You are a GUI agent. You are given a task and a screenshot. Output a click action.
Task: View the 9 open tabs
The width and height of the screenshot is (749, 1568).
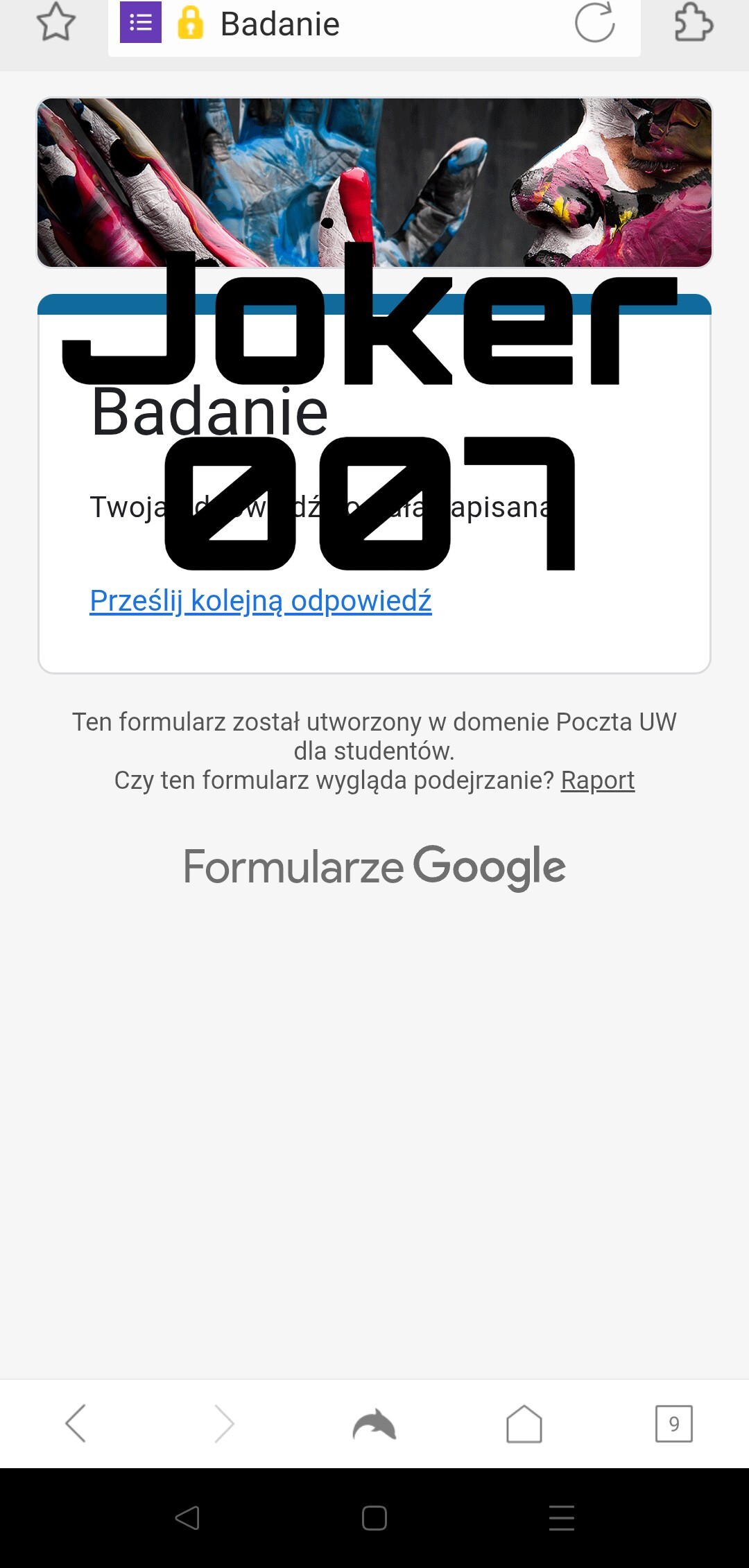pyautogui.click(x=673, y=1424)
